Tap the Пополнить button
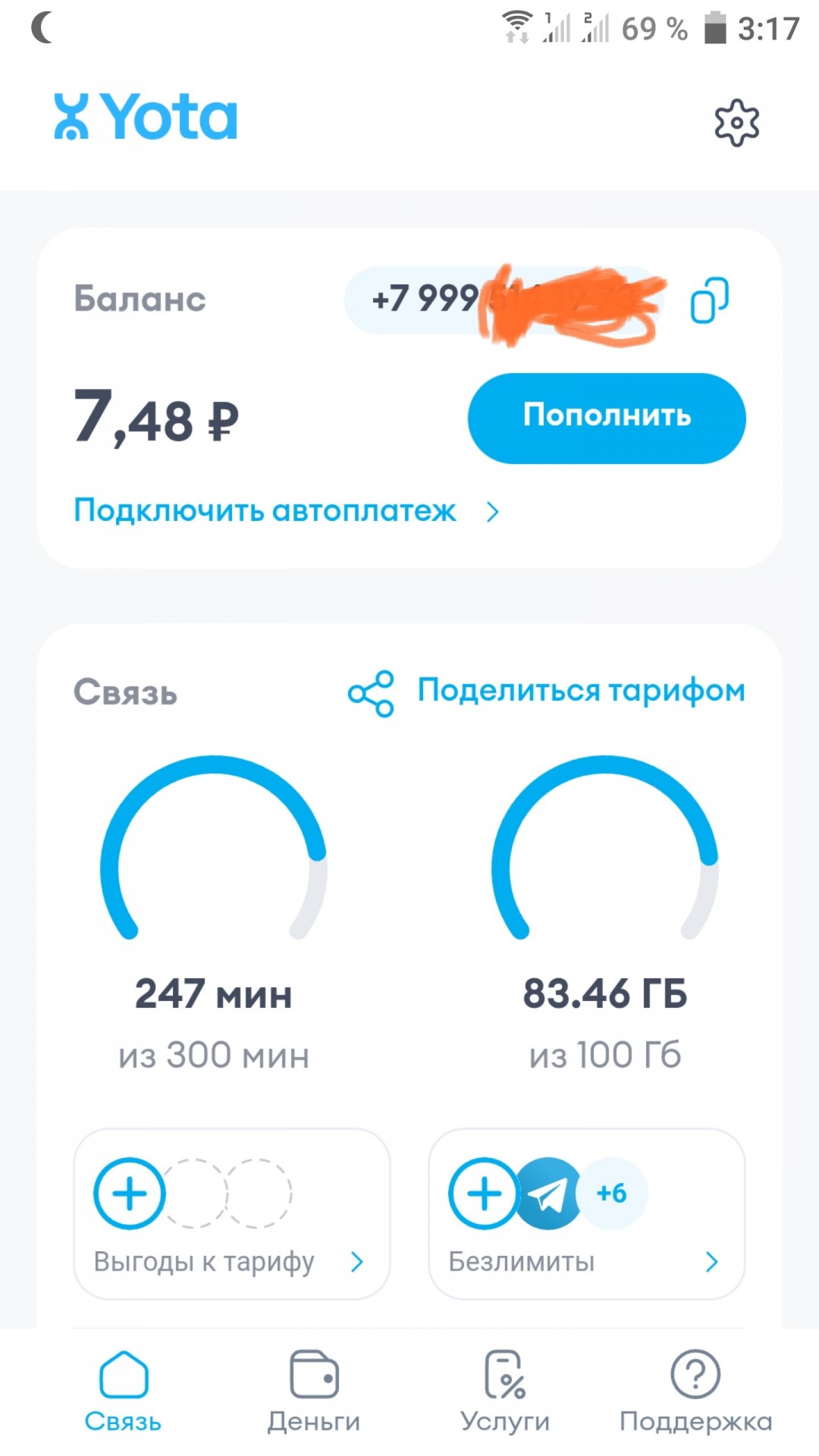Screen dimensions: 819x1456 click(607, 418)
